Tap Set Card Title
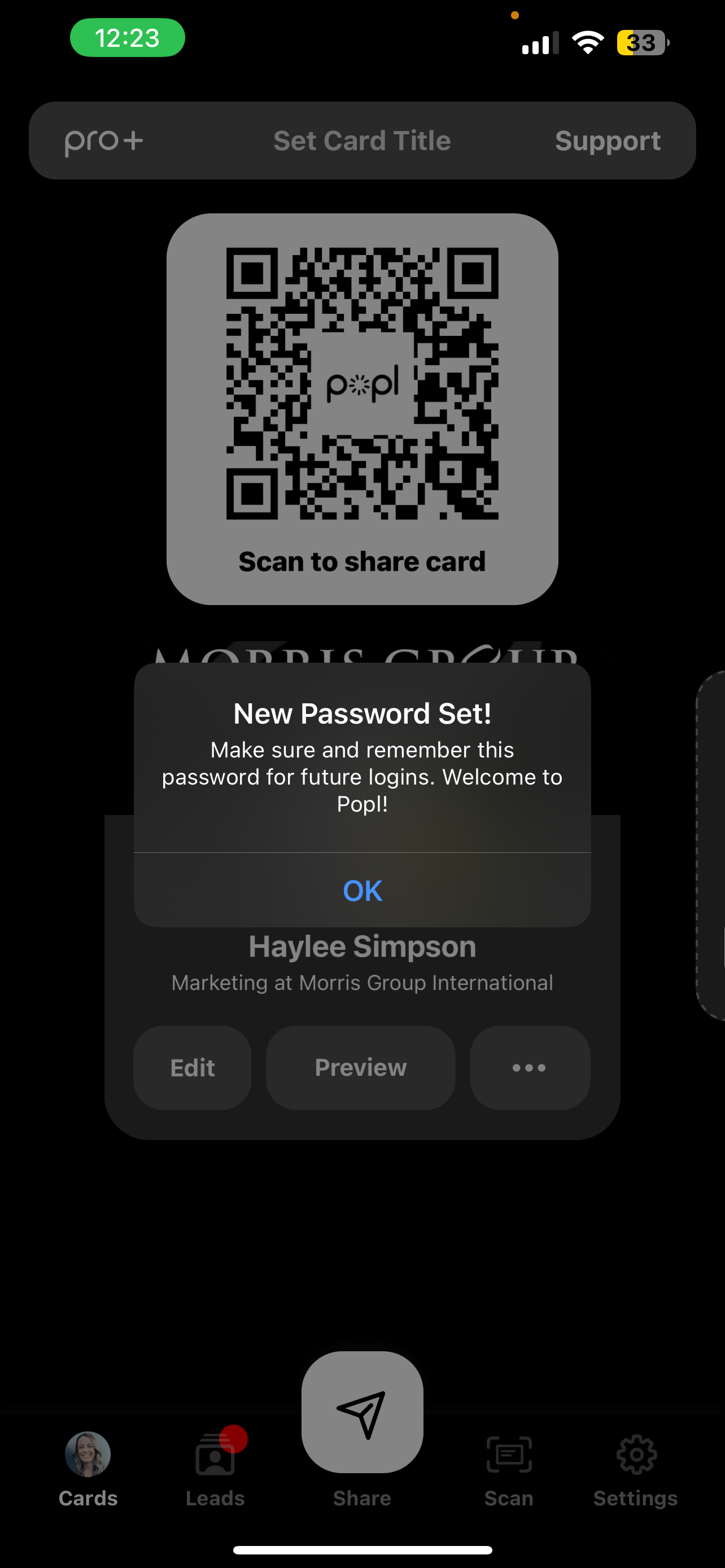The height and width of the screenshot is (1568, 725). [x=362, y=141]
